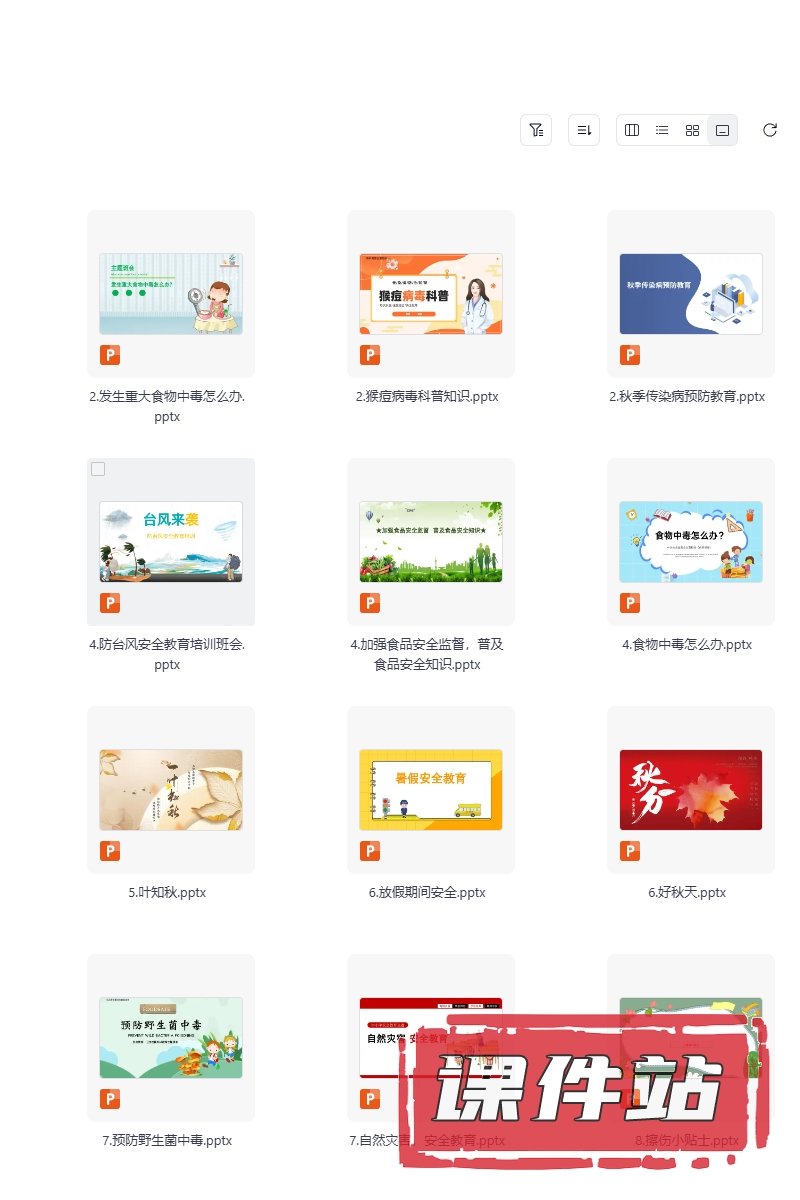Switch to the grid view layout
Screen dimensions: 800x1200
pos(692,130)
